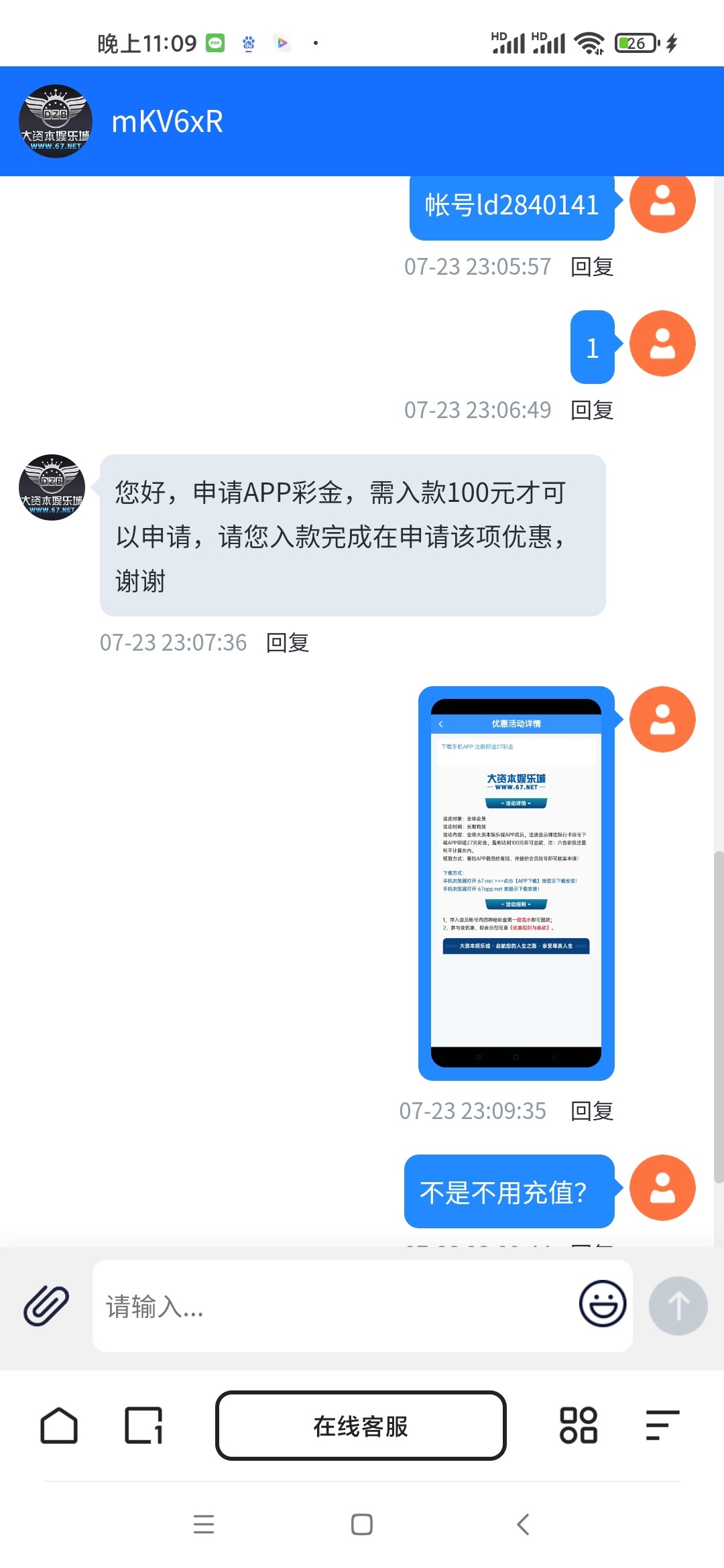Tap the system back button
The height and width of the screenshot is (1568, 724).
coord(524,1524)
